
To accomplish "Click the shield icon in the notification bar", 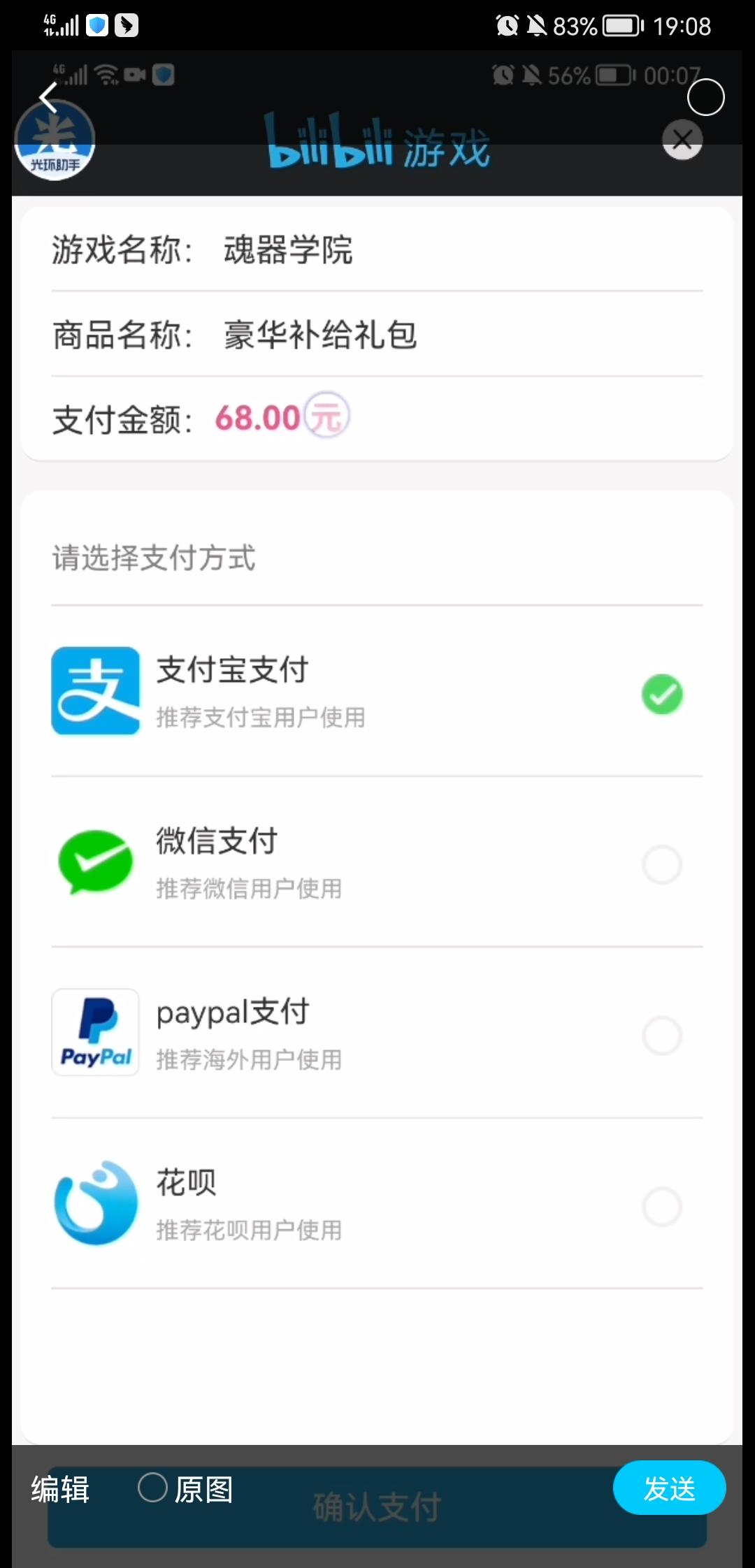I will pyautogui.click(x=96, y=25).
